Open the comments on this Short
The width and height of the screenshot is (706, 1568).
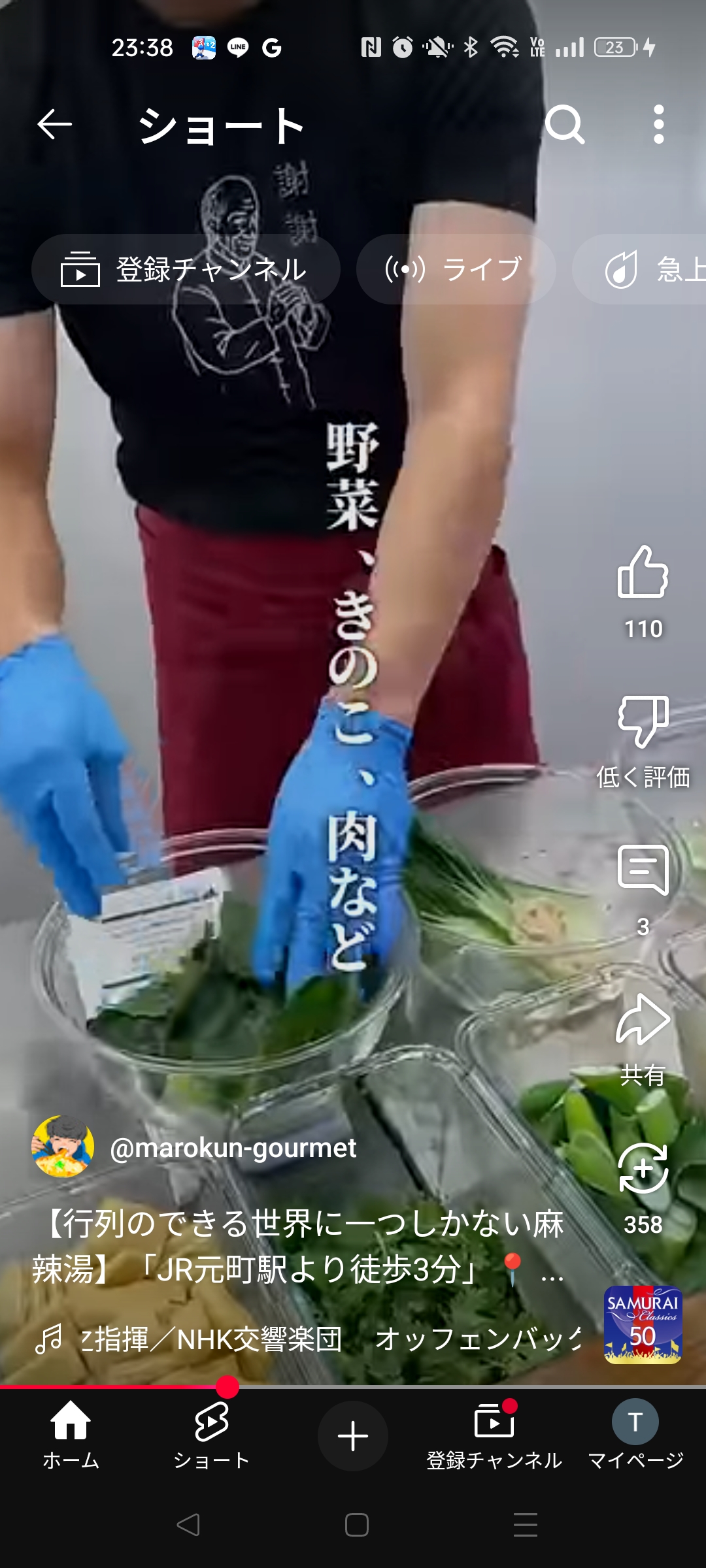pos(643,870)
